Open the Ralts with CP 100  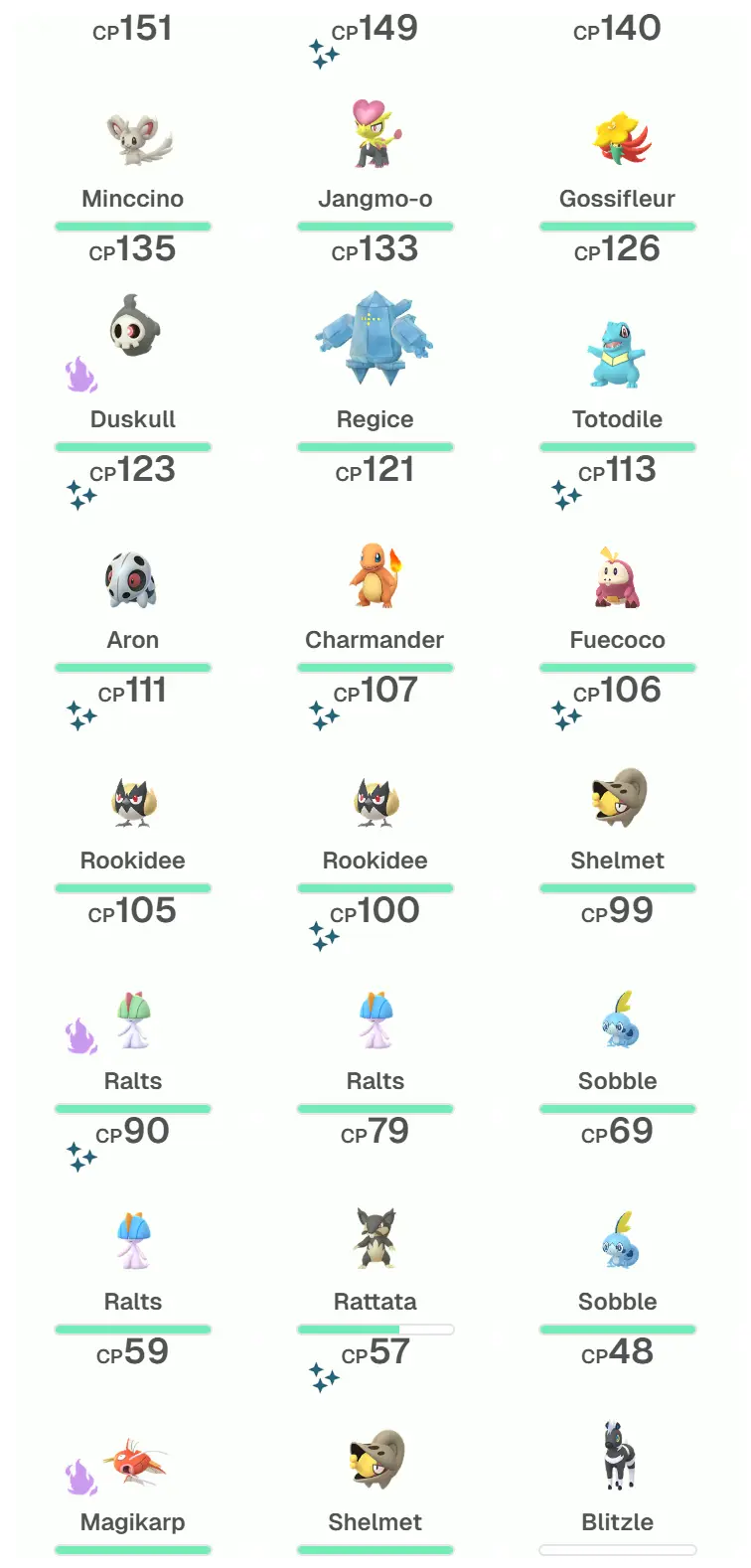click(x=375, y=1020)
